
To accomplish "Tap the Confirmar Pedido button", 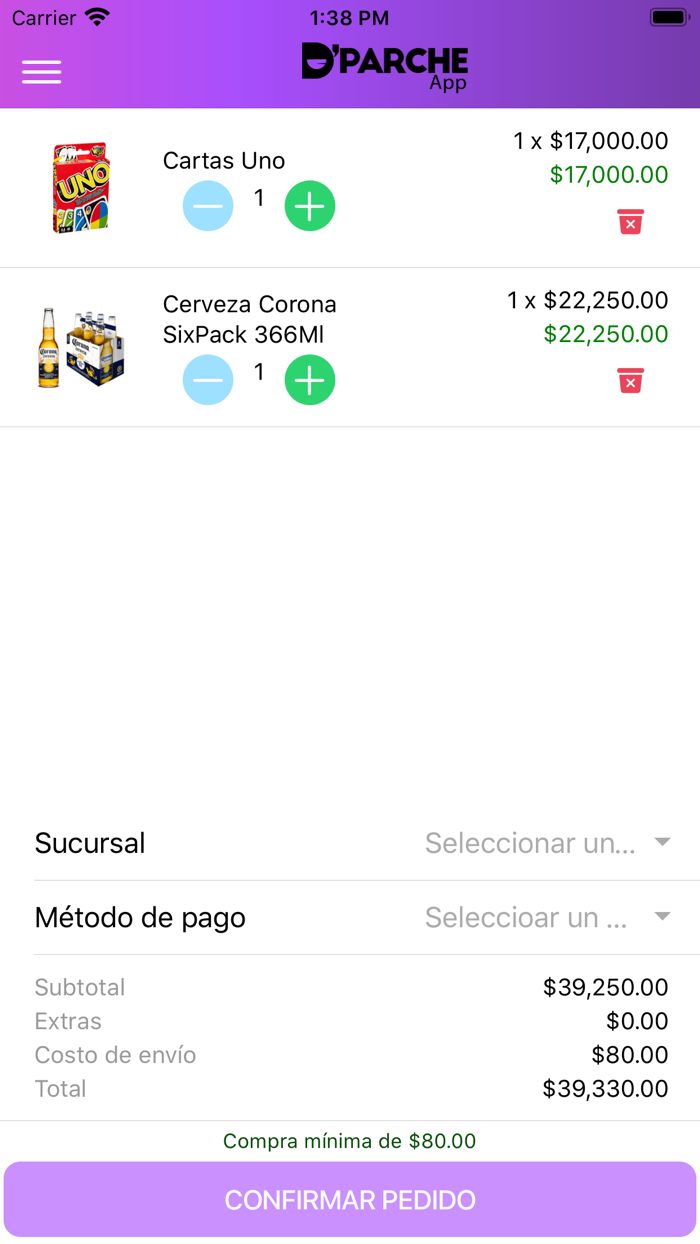I will [350, 1200].
